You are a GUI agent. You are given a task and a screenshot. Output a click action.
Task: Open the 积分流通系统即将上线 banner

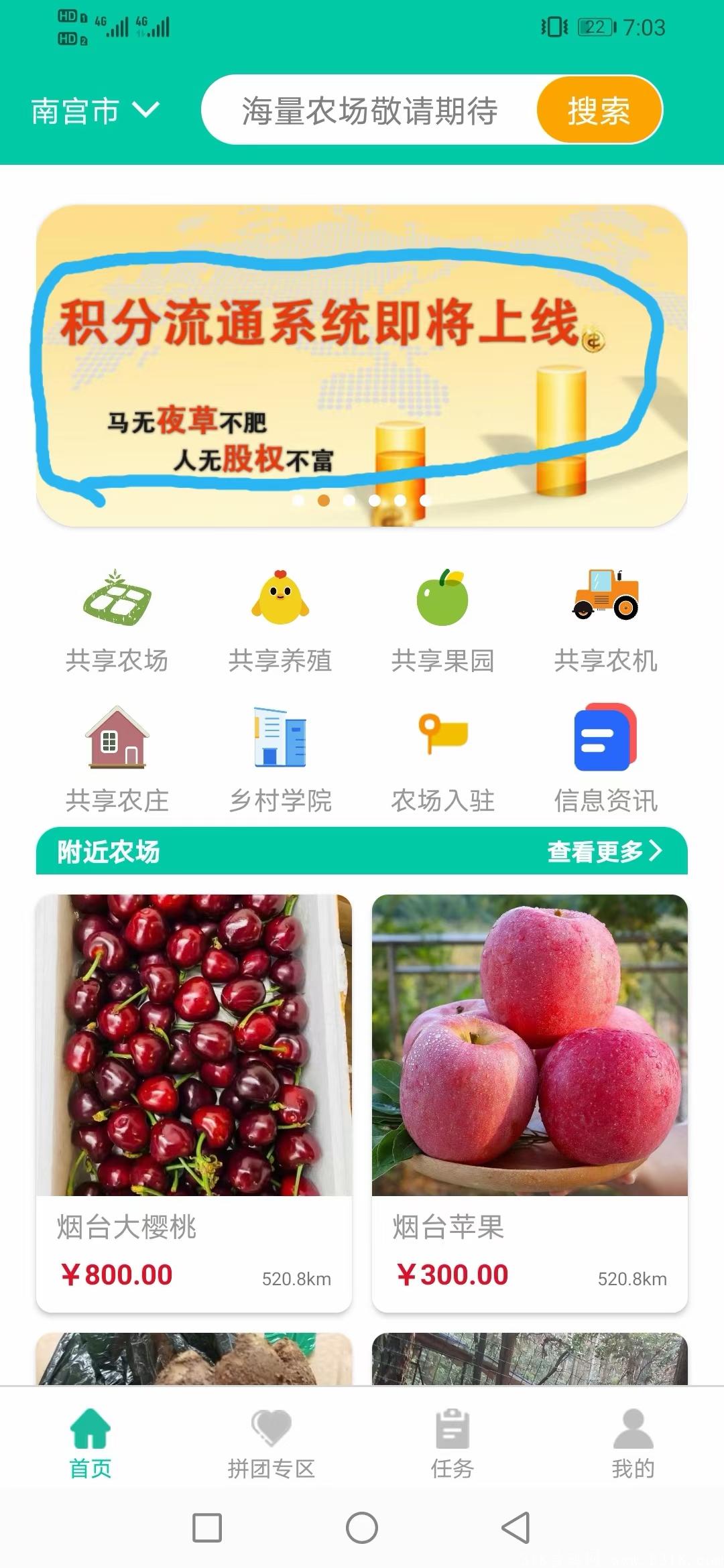(362, 366)
